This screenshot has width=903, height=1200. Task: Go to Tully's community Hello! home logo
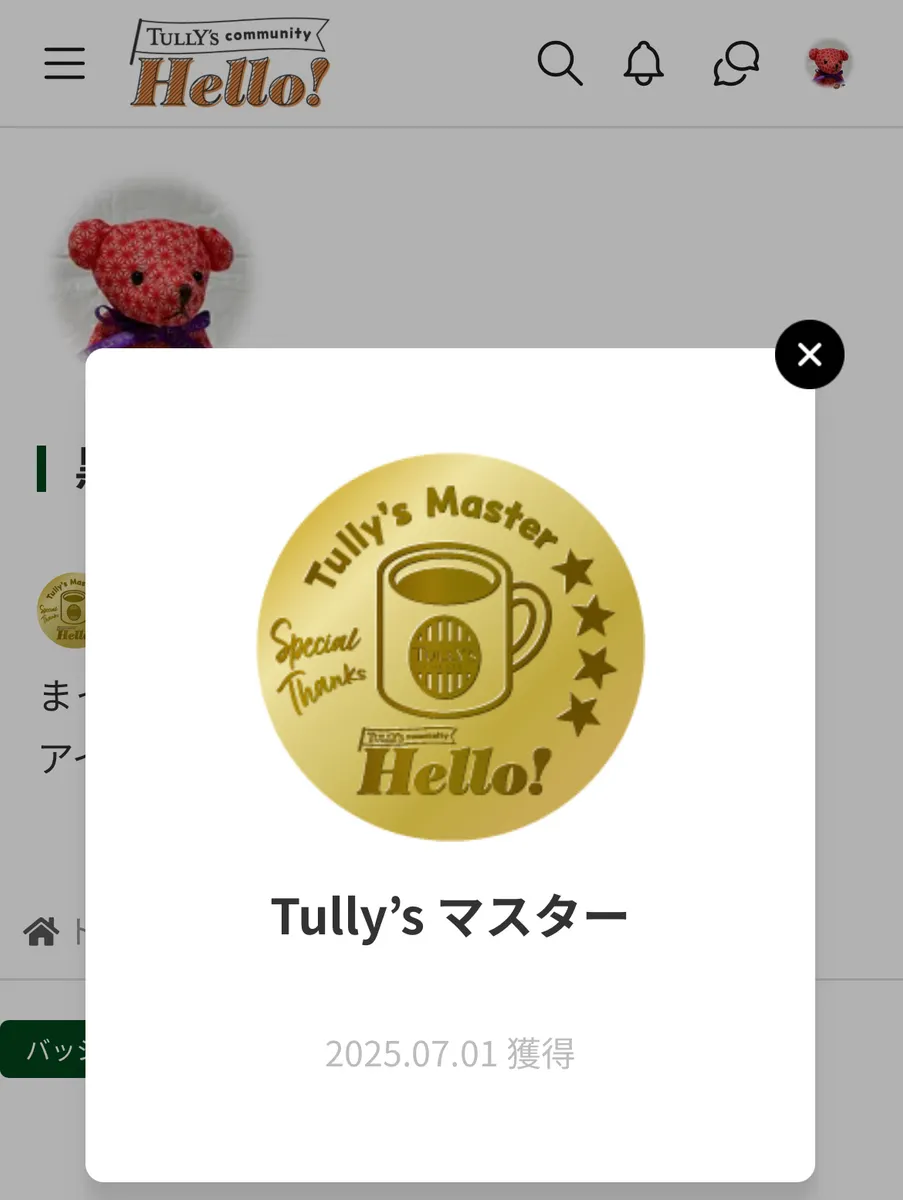coord(230,64)
